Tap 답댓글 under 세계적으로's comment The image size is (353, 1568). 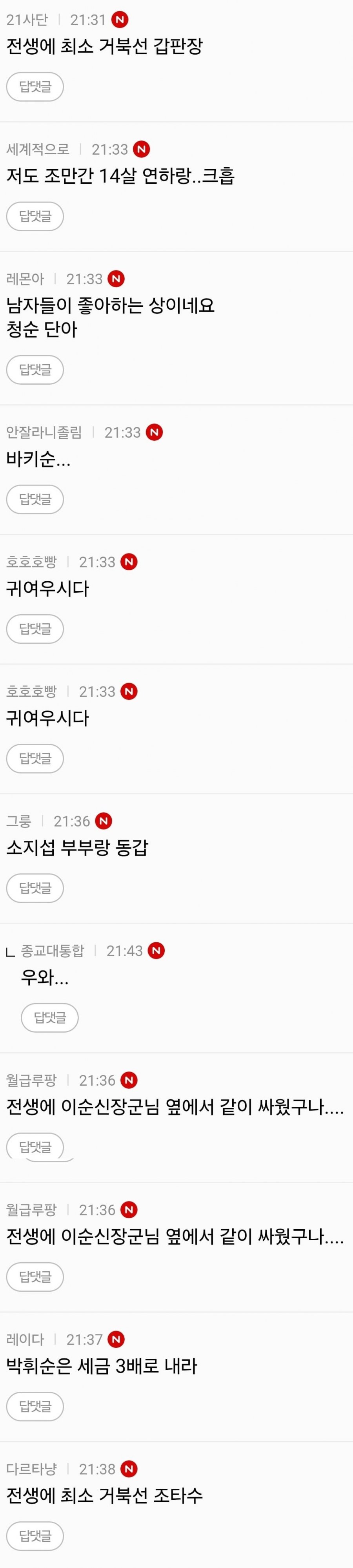coord(35,216)
